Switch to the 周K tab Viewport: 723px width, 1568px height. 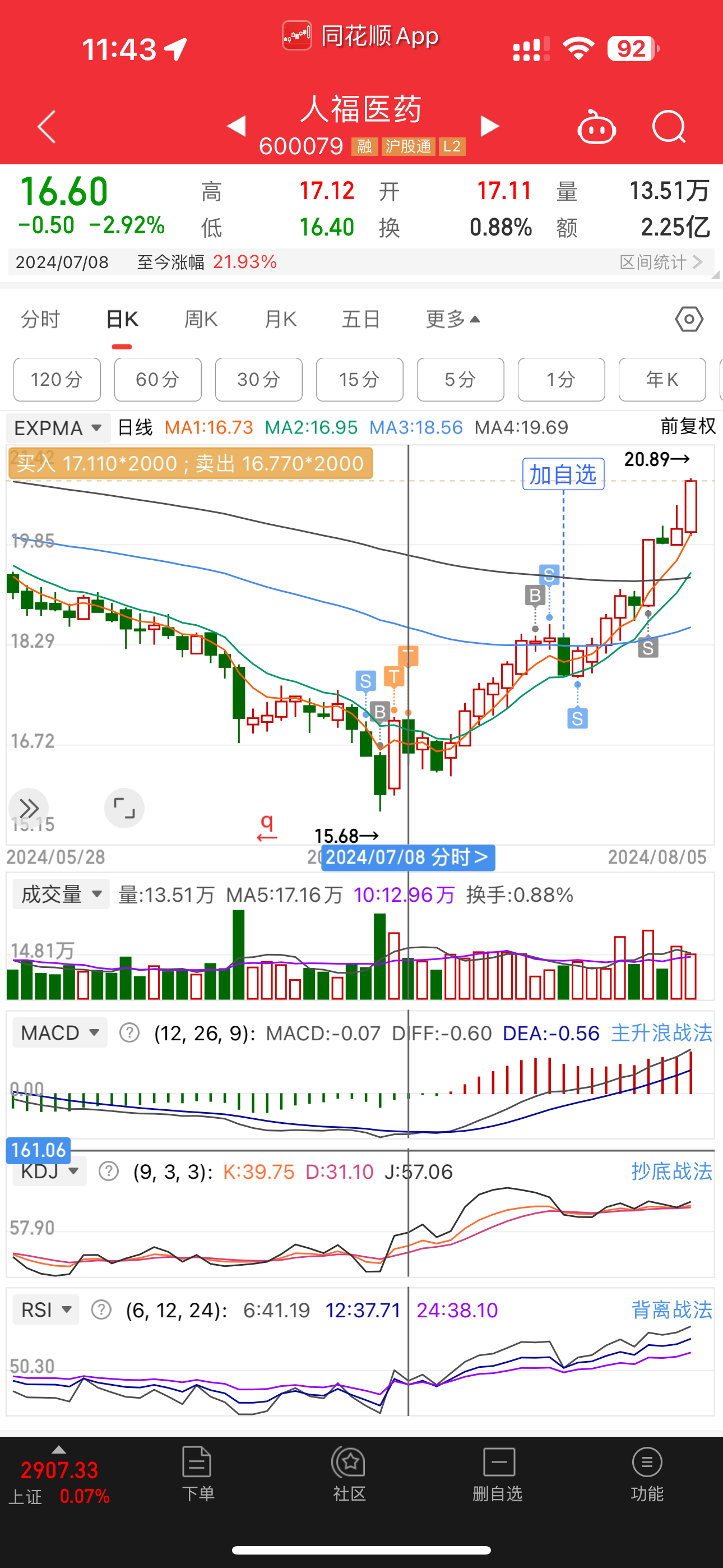point(201,319)
